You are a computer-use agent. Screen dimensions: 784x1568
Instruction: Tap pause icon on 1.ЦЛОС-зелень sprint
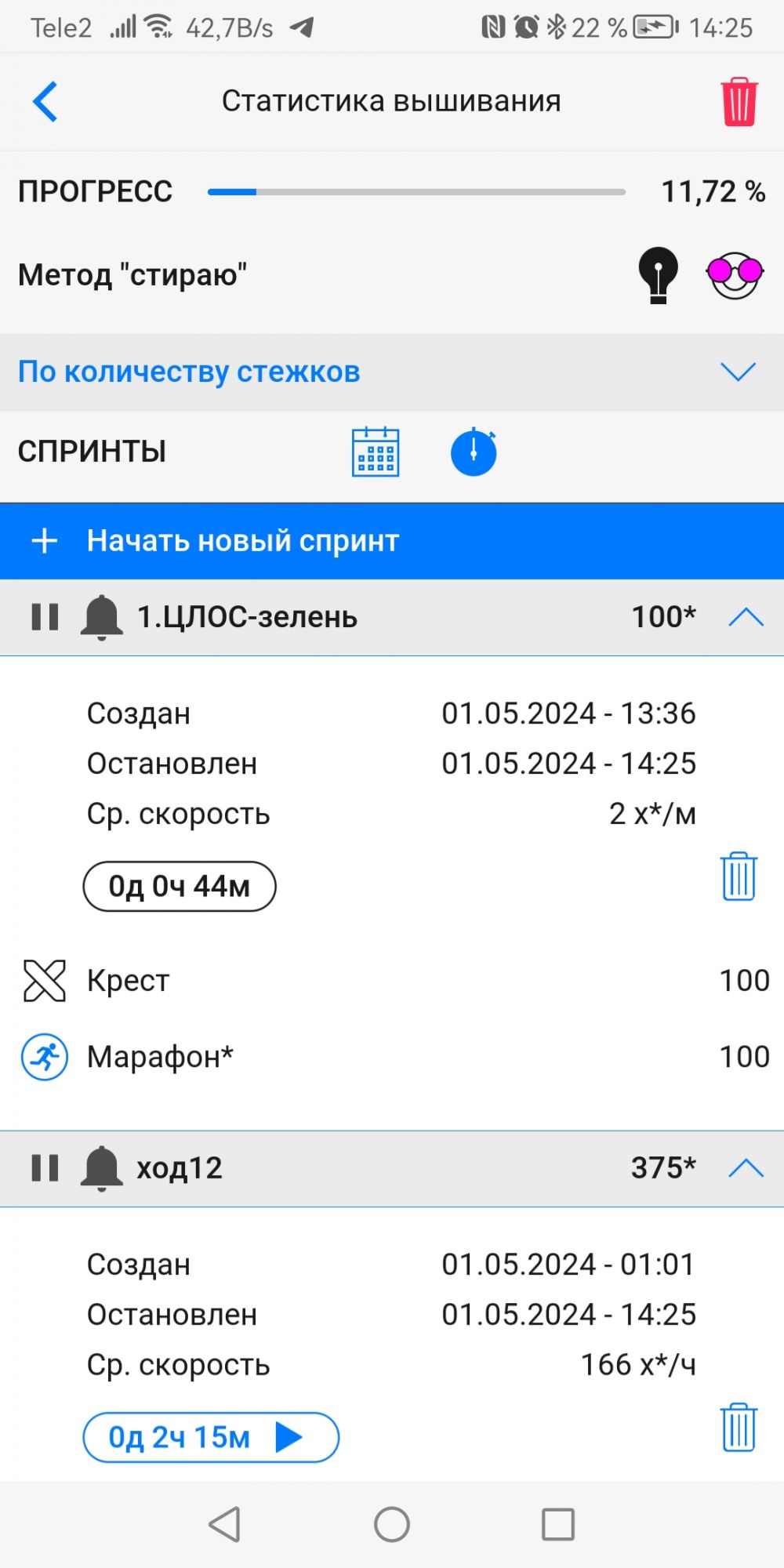coord(45,617)
